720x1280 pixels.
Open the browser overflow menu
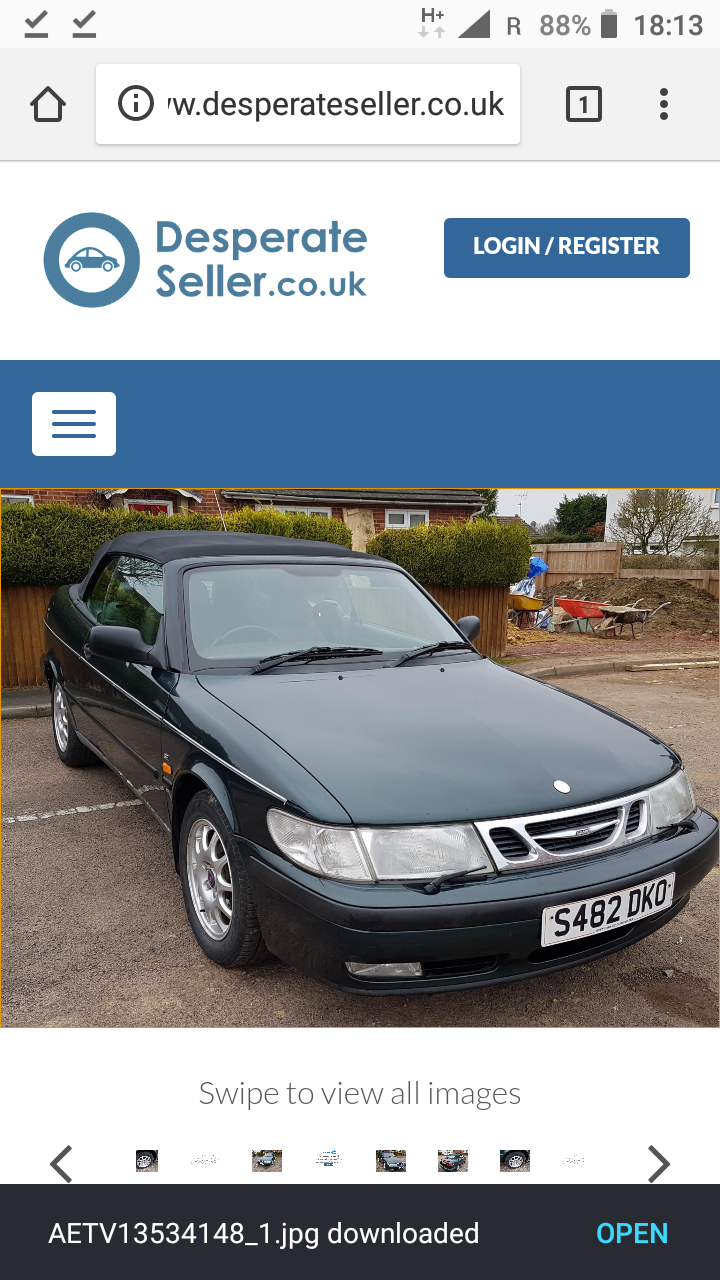point(664,104)
